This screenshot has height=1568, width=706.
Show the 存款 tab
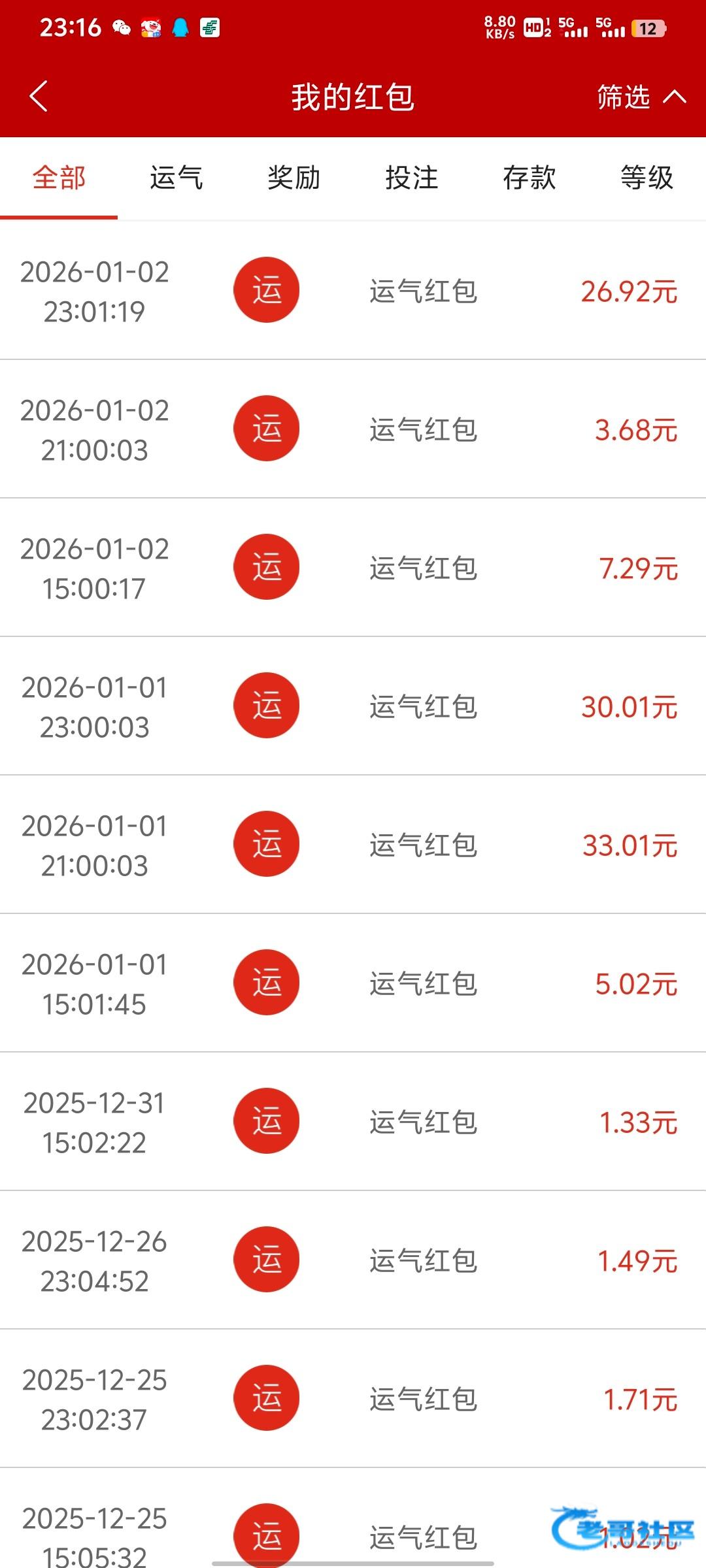click(529, 178)
